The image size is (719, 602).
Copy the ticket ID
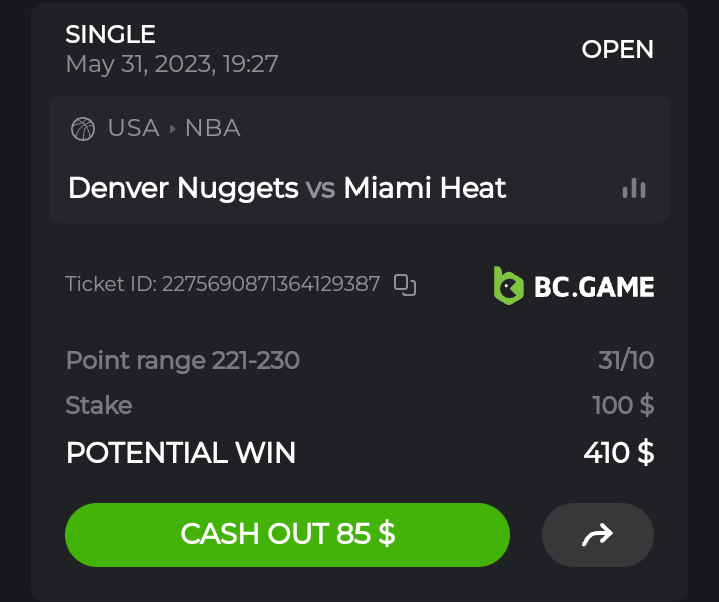(404, 285)
